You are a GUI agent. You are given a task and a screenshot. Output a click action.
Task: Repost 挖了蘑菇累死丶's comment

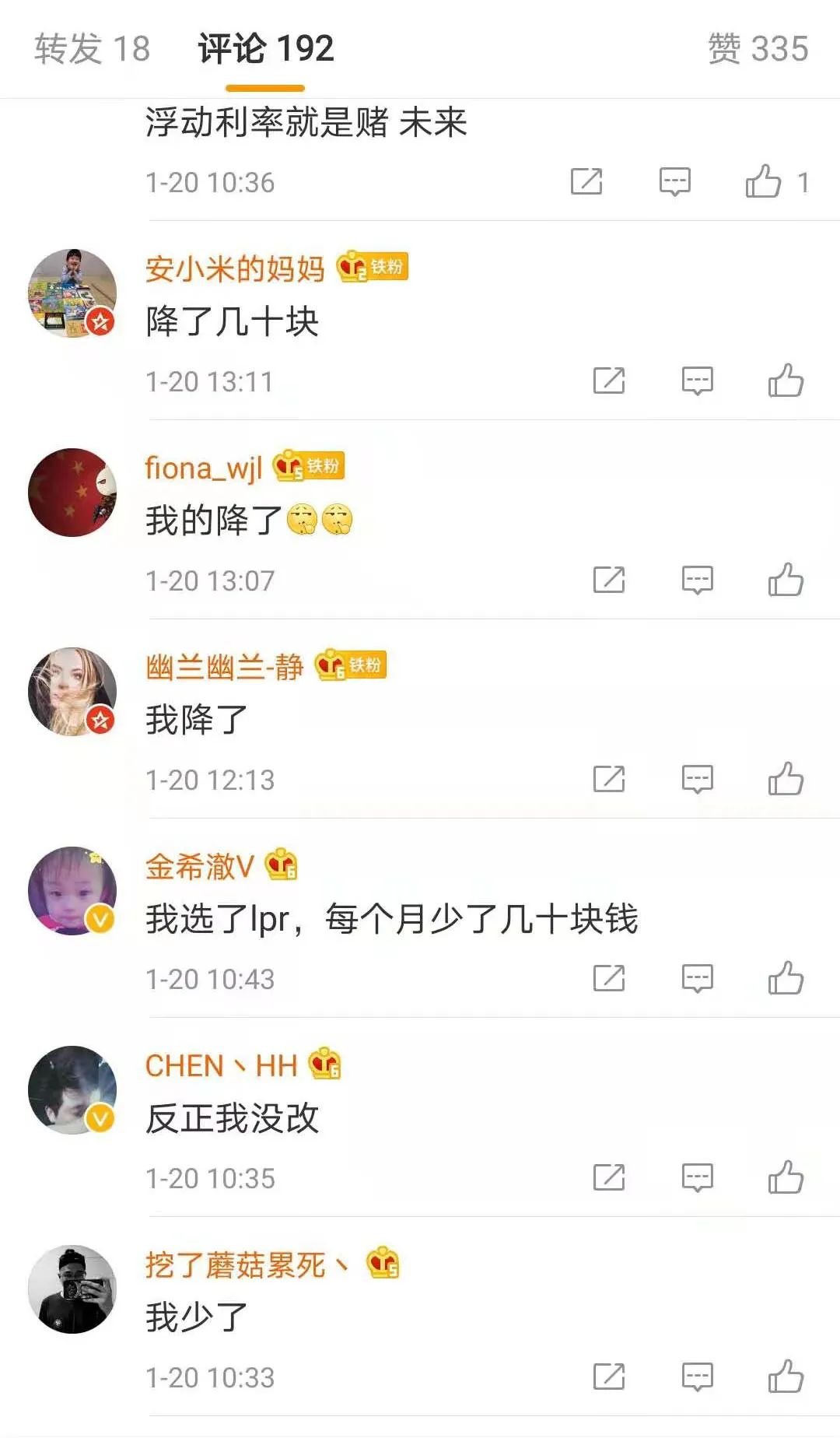click(609, 1377)
